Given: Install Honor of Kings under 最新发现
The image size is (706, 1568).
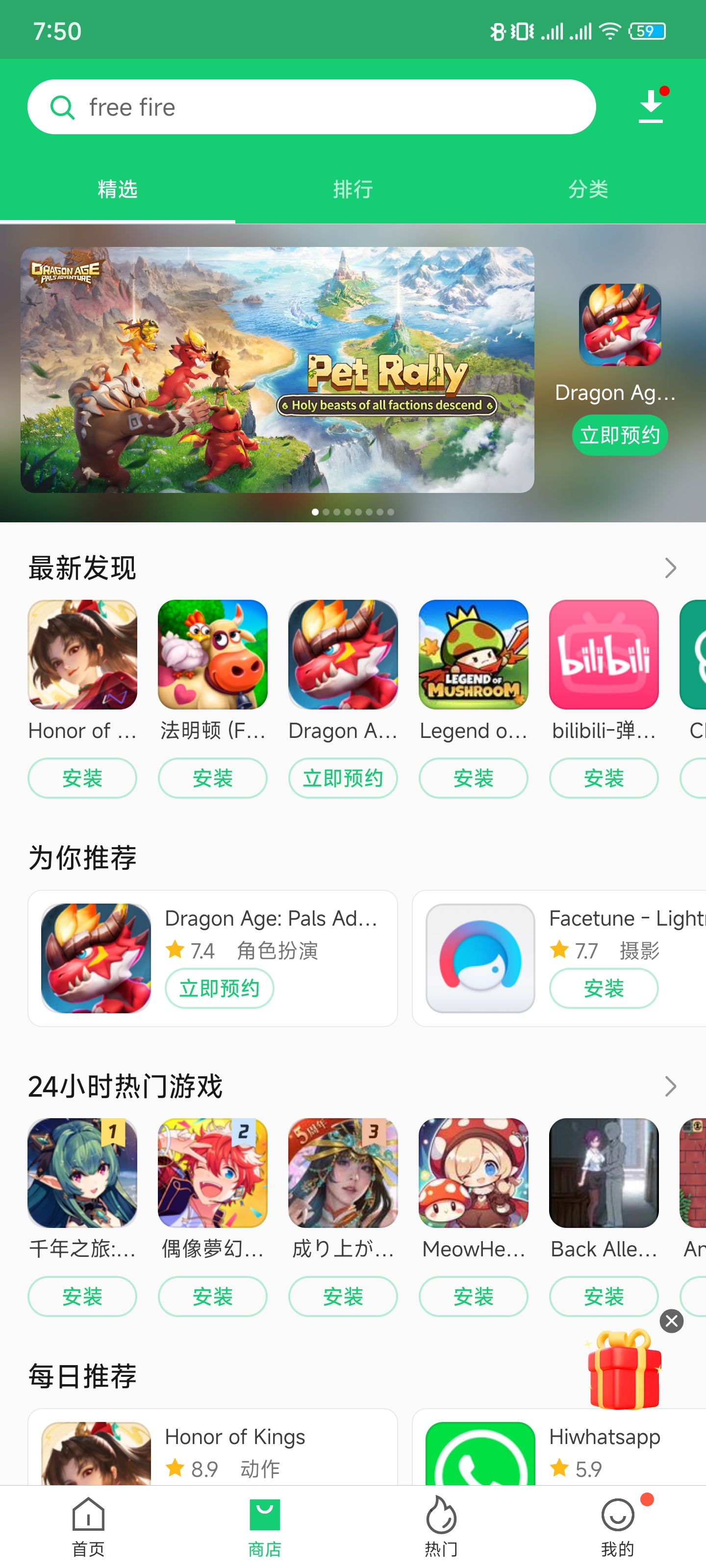Looking at the screenshot, I should click(x=82, y=778).
